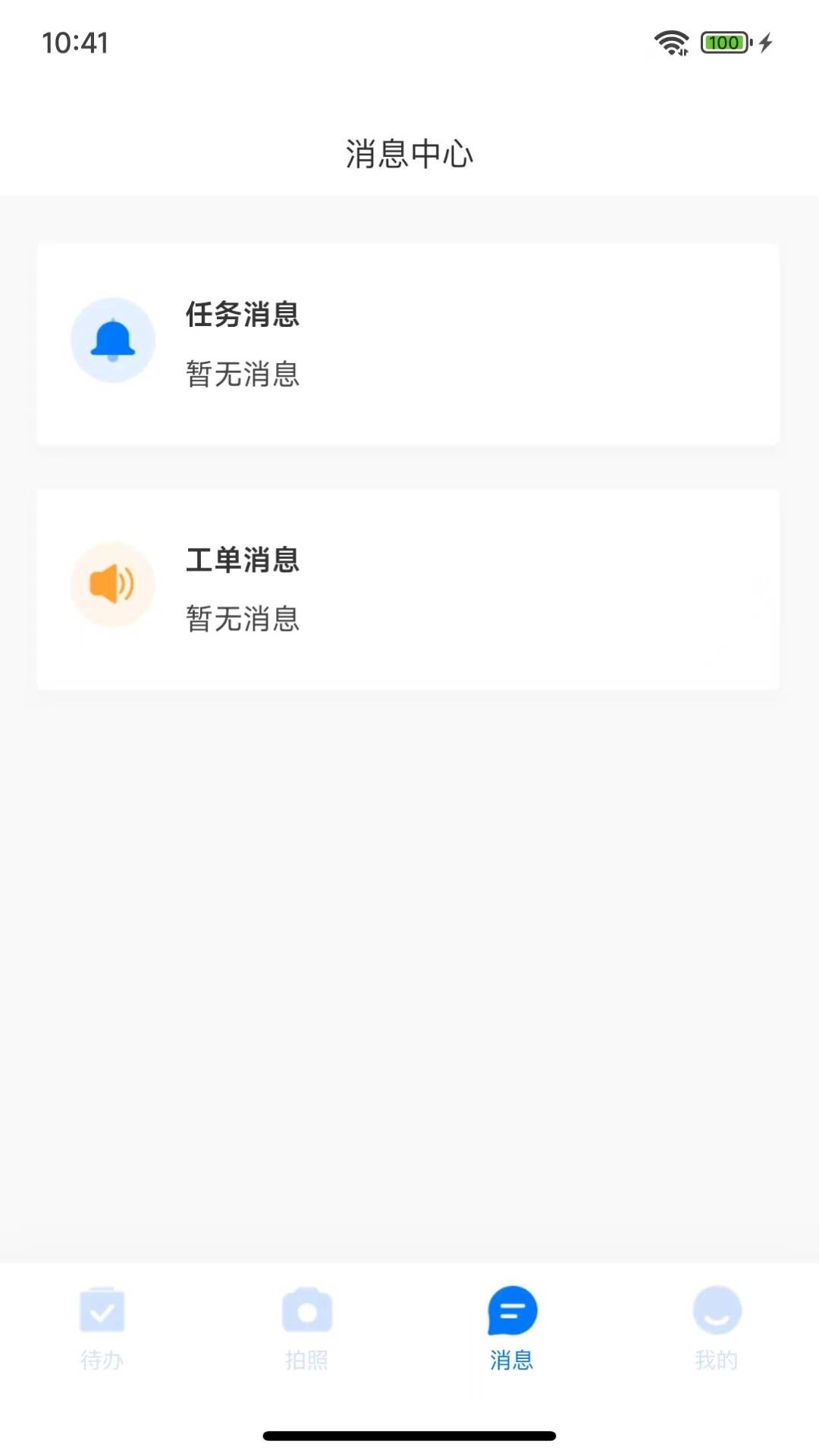Tap the 消息中心 title text
The height and width of the screenshot is (1456, 819).
pyautogui.click(x=408, y=155)
